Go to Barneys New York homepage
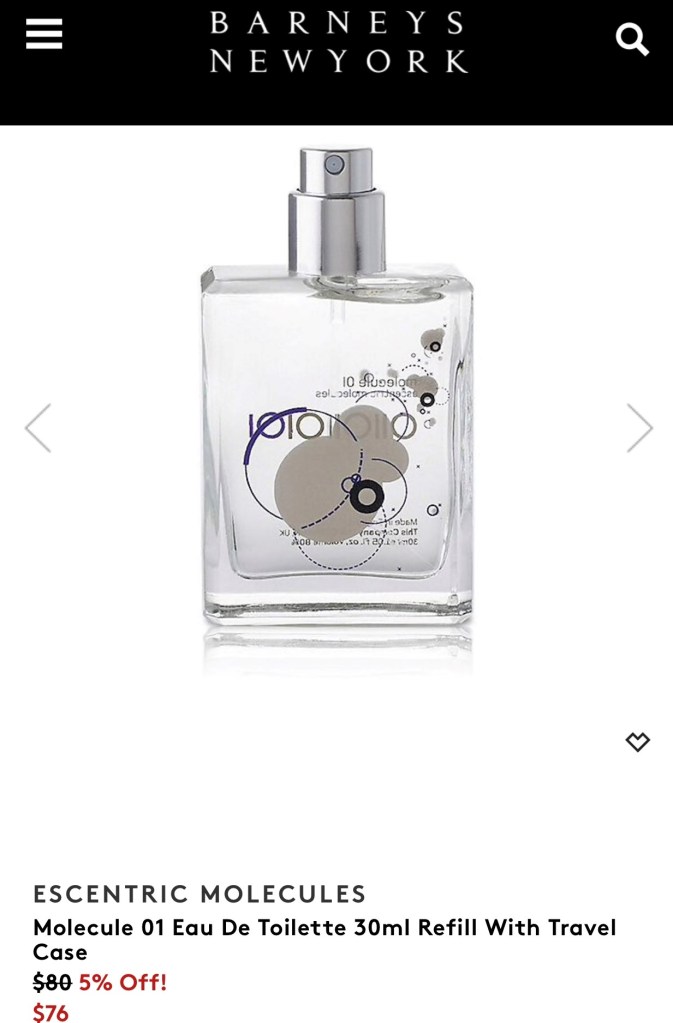673x1023 pixels. pos(338,42)
